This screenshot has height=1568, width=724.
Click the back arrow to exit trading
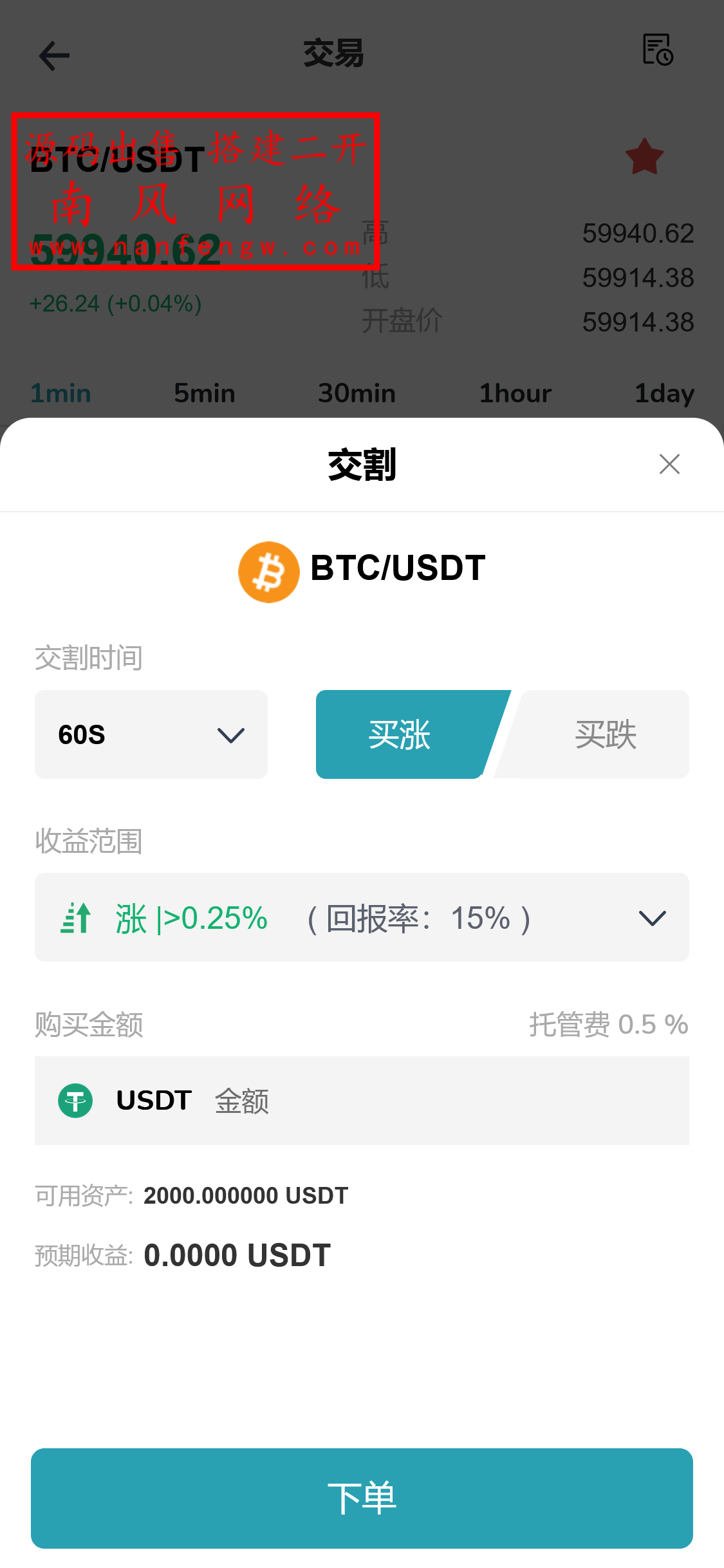tap(54, 55)
